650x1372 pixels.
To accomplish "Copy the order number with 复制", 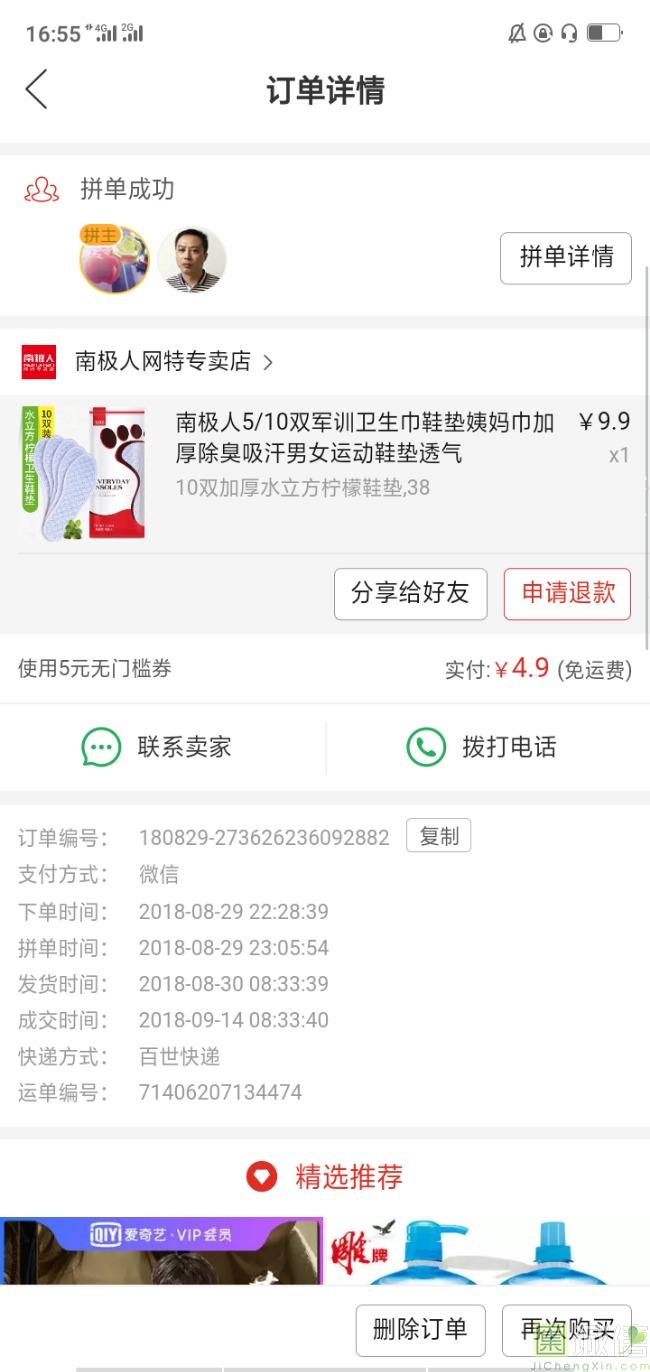I will click(x=438, y=836).
